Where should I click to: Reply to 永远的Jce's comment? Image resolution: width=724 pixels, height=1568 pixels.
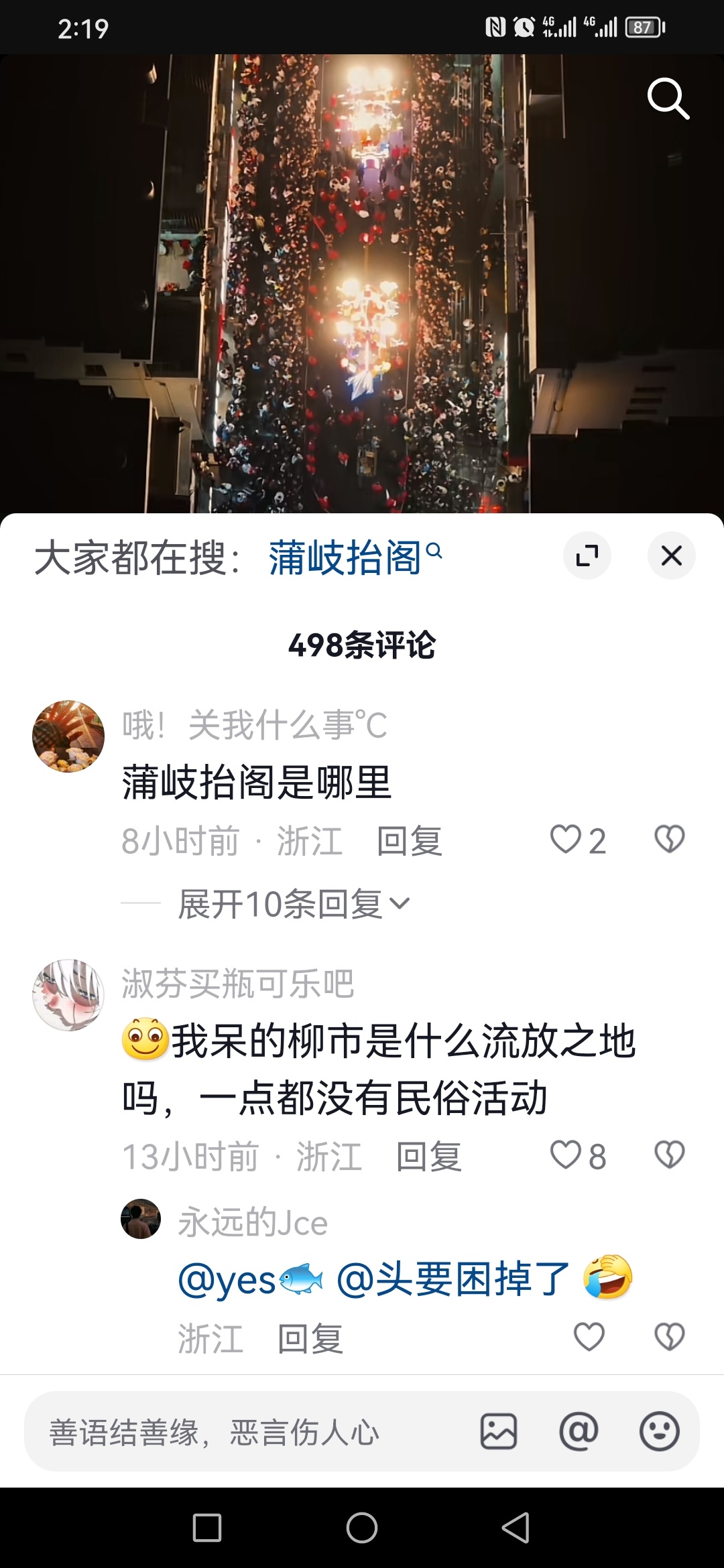(310, 1339)
